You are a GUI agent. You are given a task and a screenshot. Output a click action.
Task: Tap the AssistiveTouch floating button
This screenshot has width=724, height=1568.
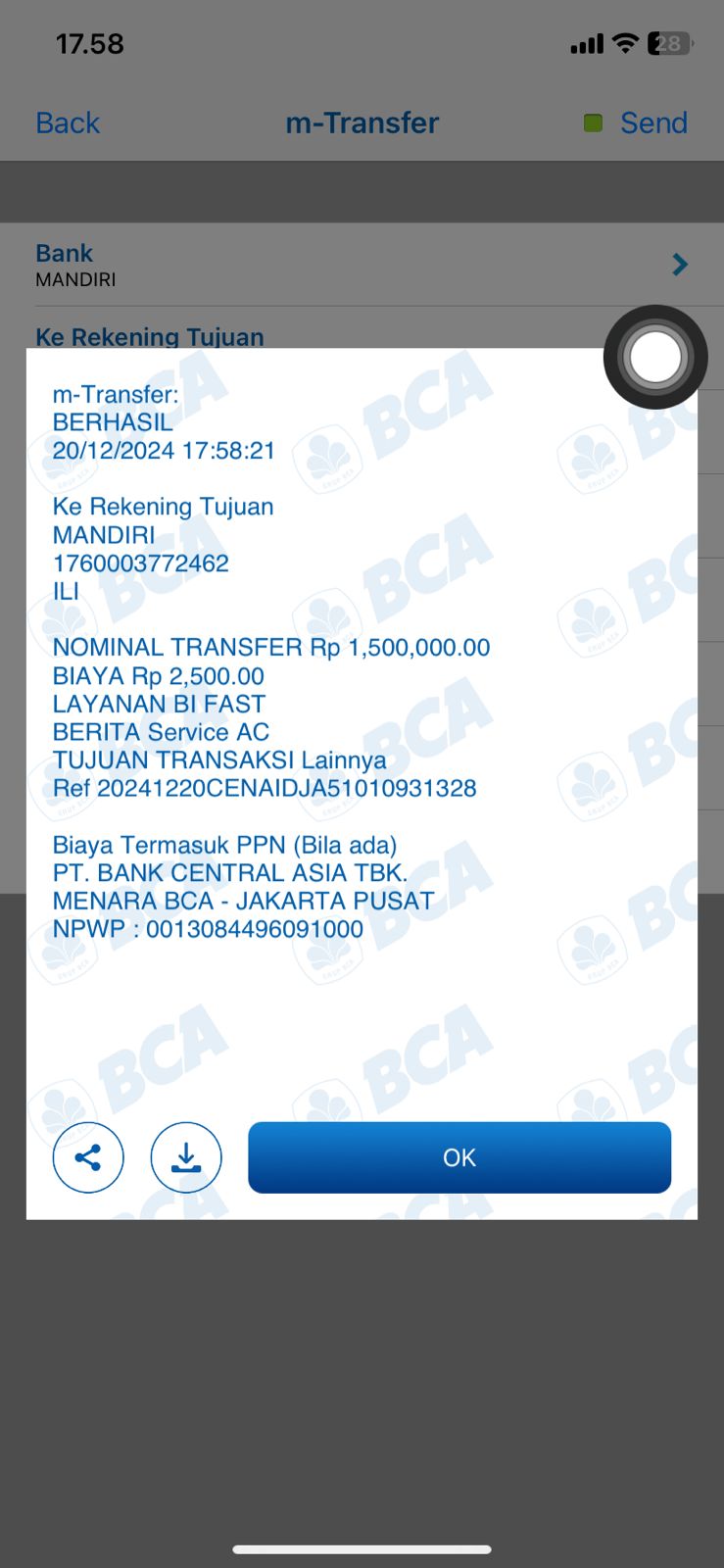655,357
